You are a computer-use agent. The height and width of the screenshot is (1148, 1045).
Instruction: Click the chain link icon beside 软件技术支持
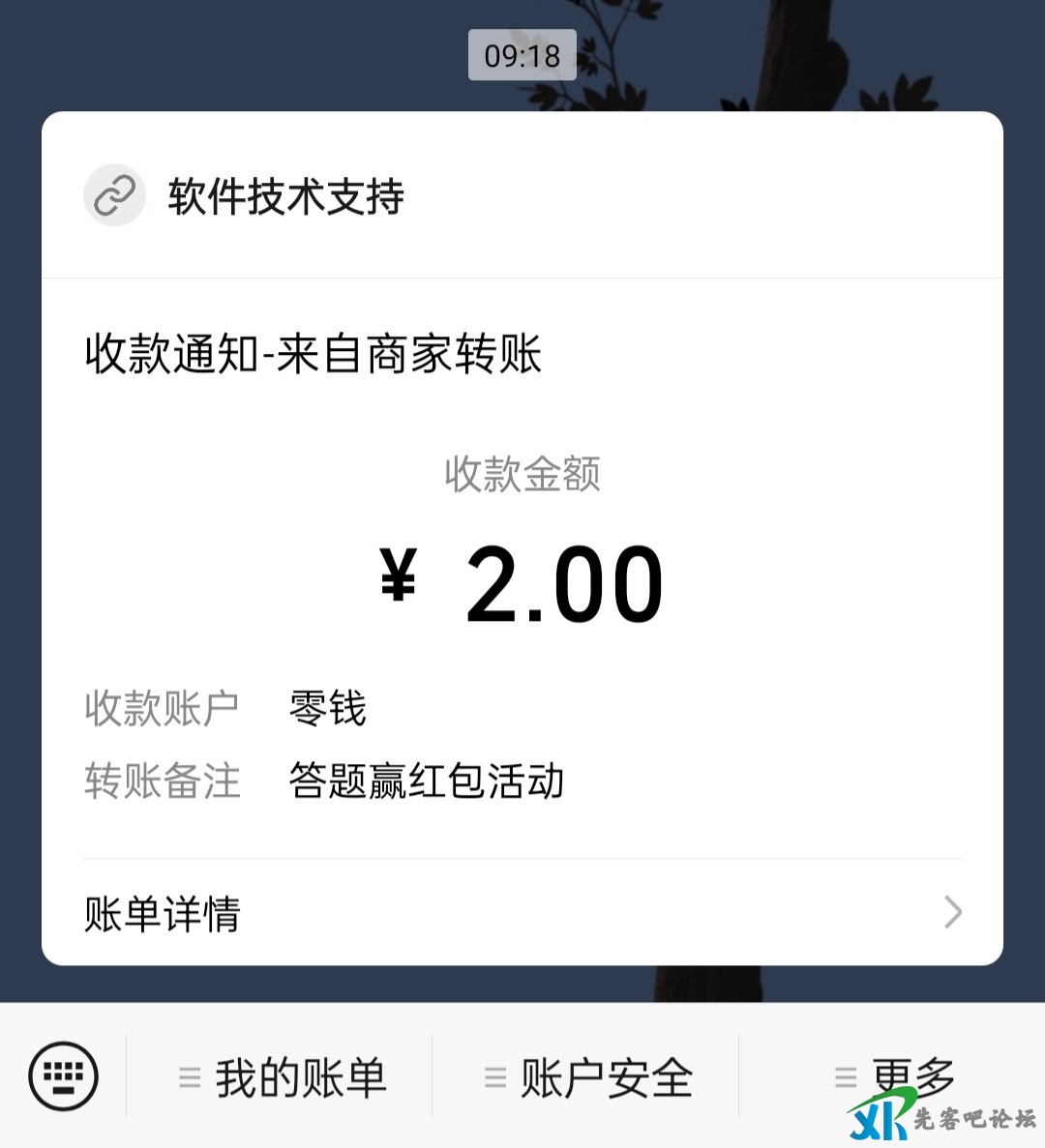pyautogui.click(x=114, y=195)
